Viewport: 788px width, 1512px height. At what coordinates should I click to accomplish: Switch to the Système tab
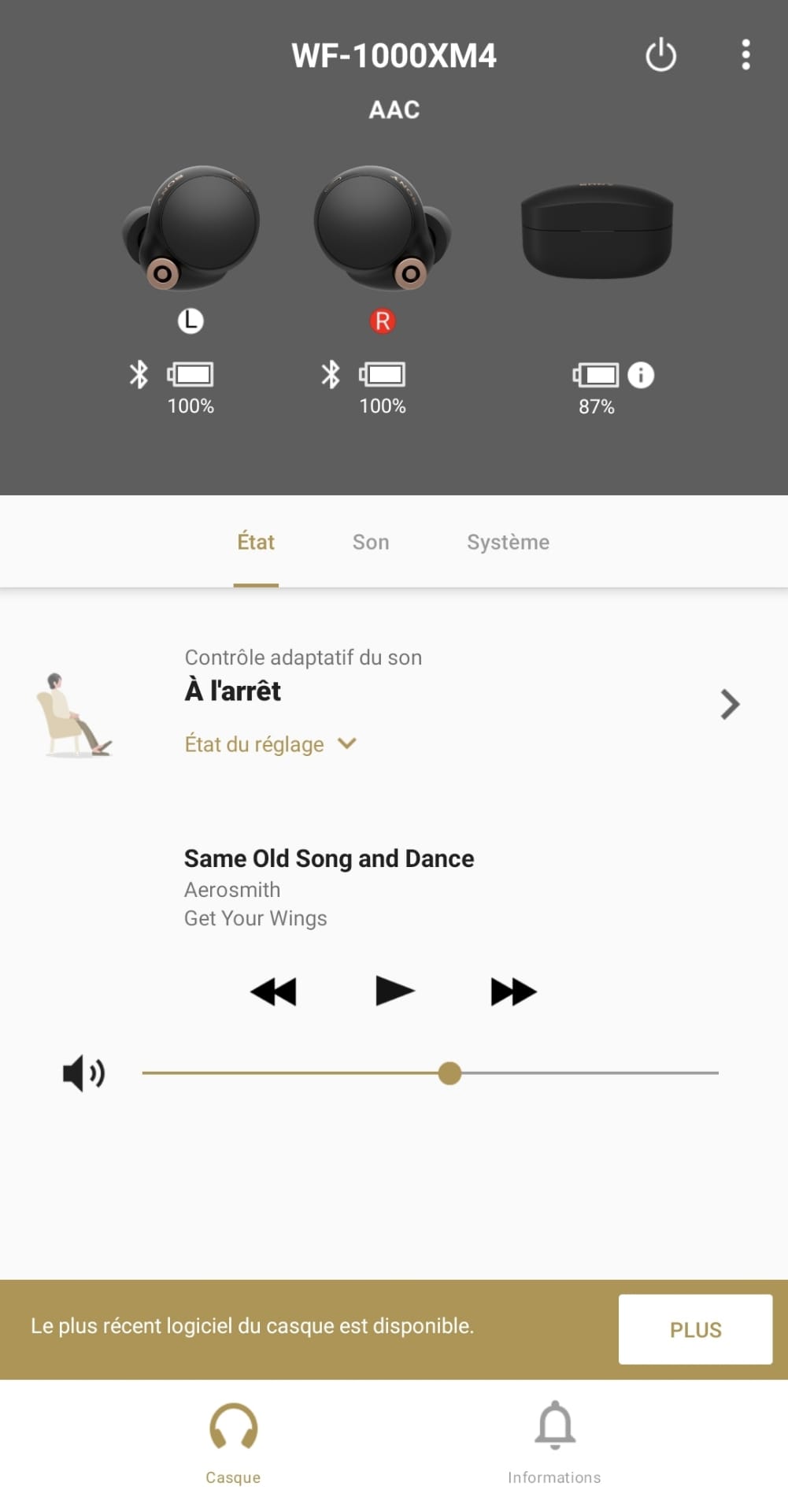pos(508,542)
